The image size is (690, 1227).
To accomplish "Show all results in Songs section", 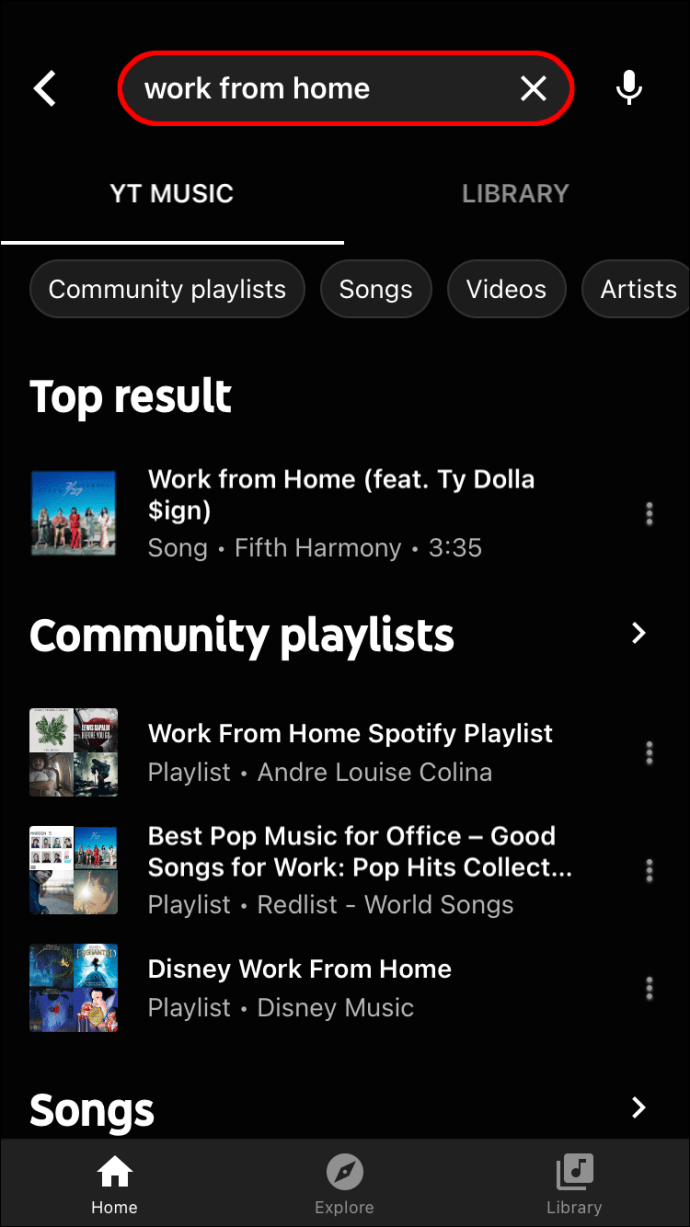I will pyautogui.click(x=639, y=1107).
